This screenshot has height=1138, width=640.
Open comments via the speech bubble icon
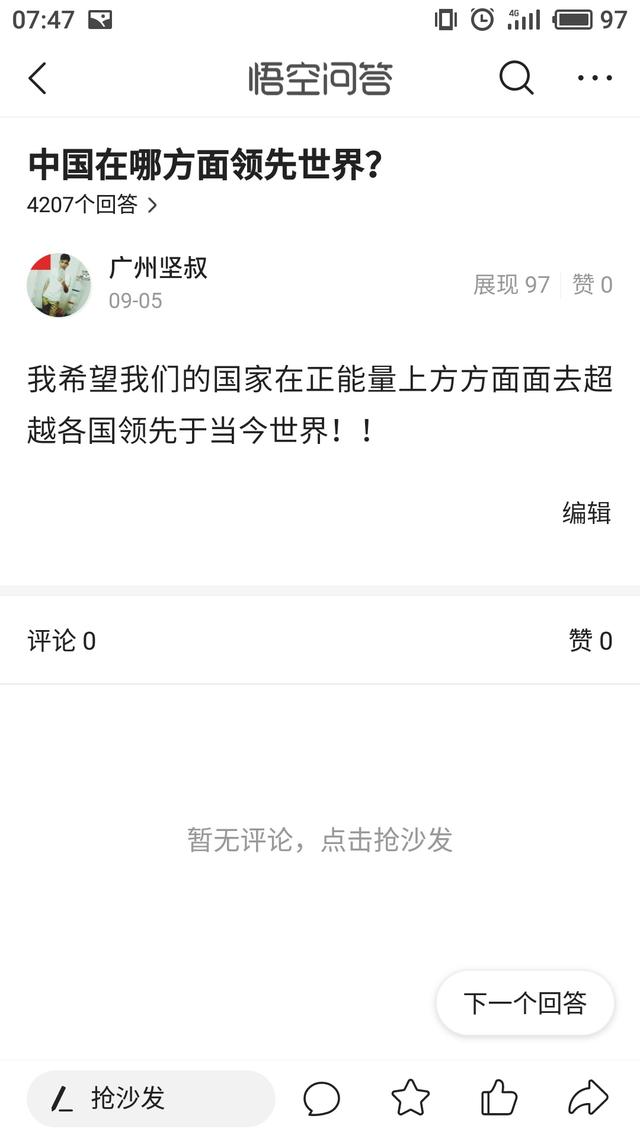click(x=322, y=1099)
